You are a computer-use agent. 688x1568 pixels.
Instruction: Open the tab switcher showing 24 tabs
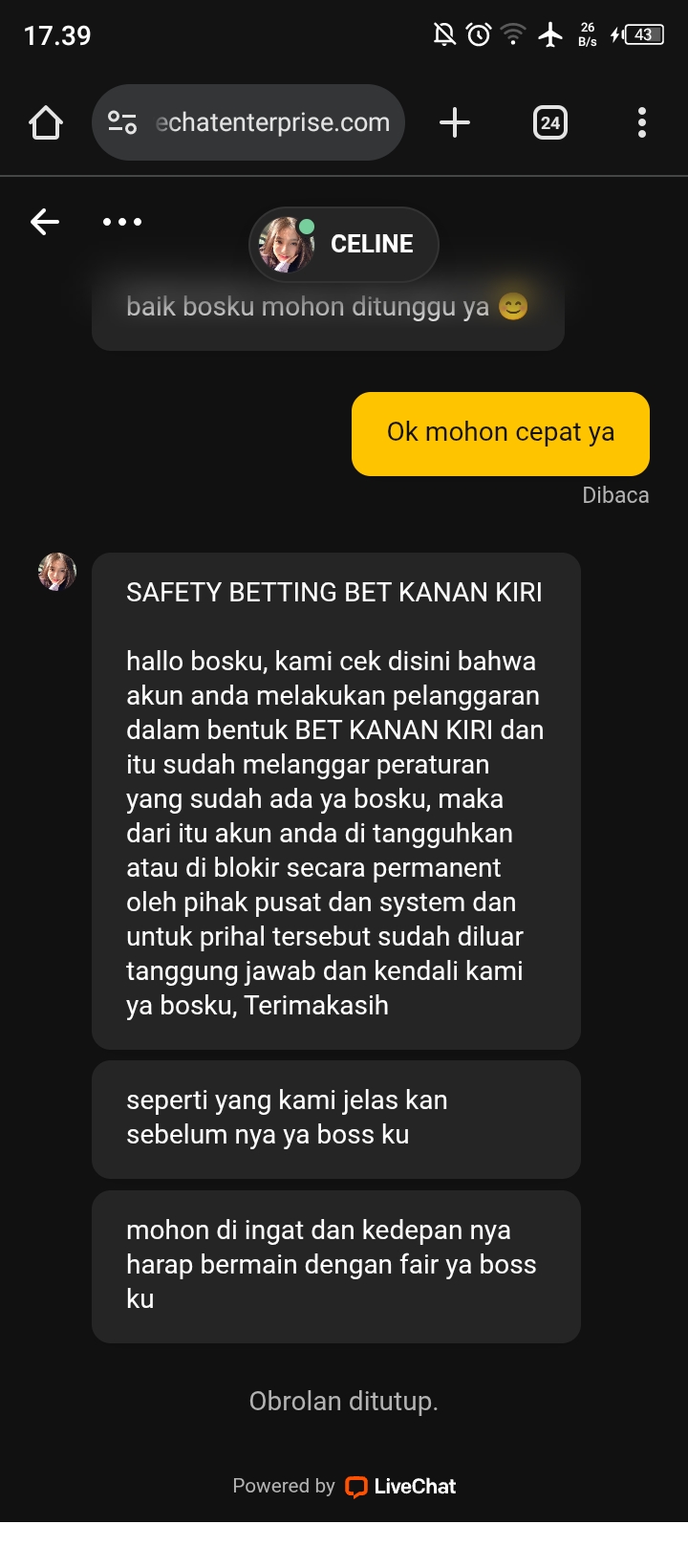pyautogui.click(x=549, y=122)
